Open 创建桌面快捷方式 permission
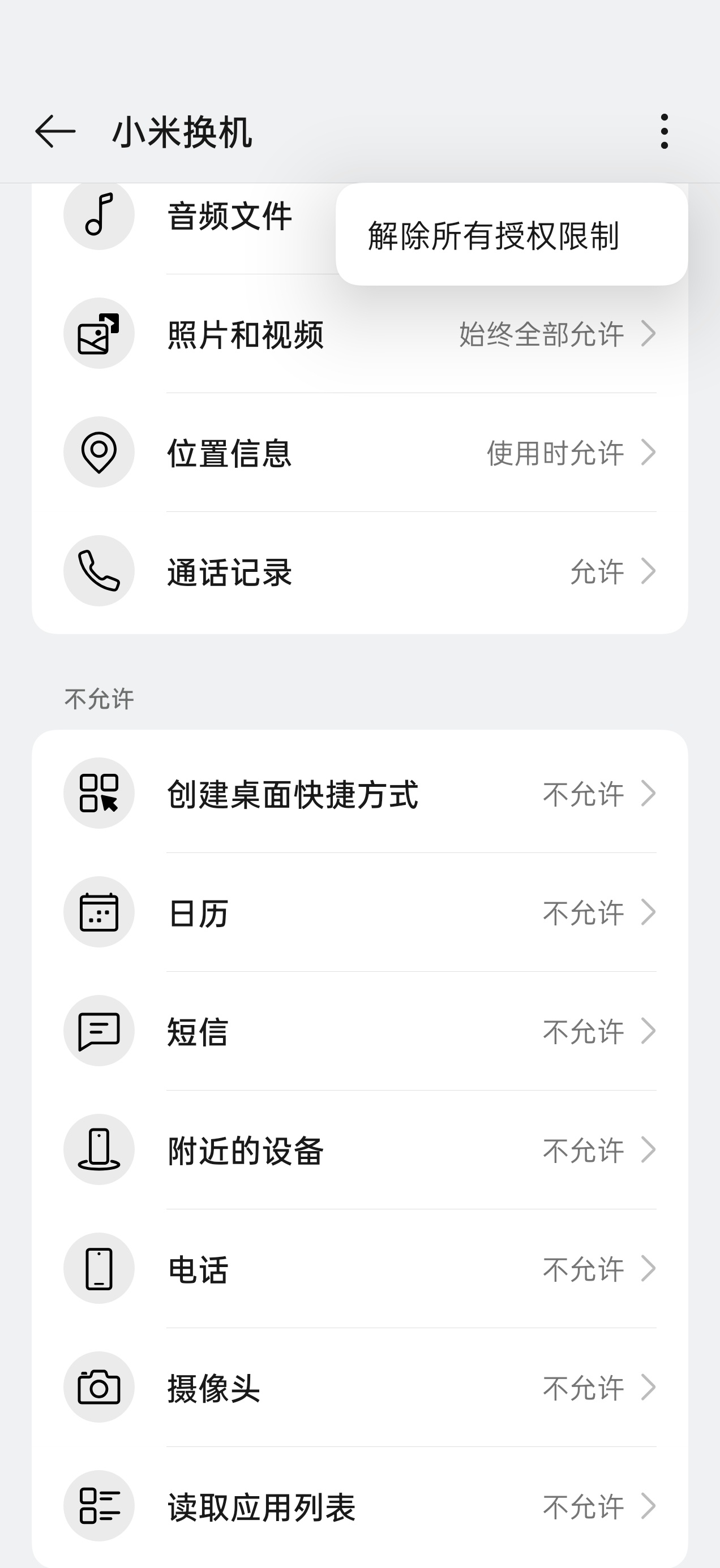 359,794
